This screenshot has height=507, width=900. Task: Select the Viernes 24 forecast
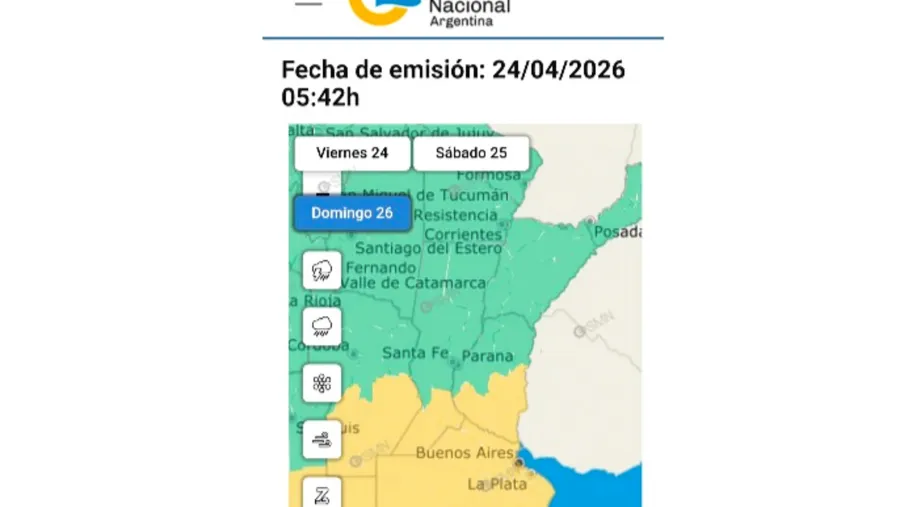pos(352,153)
